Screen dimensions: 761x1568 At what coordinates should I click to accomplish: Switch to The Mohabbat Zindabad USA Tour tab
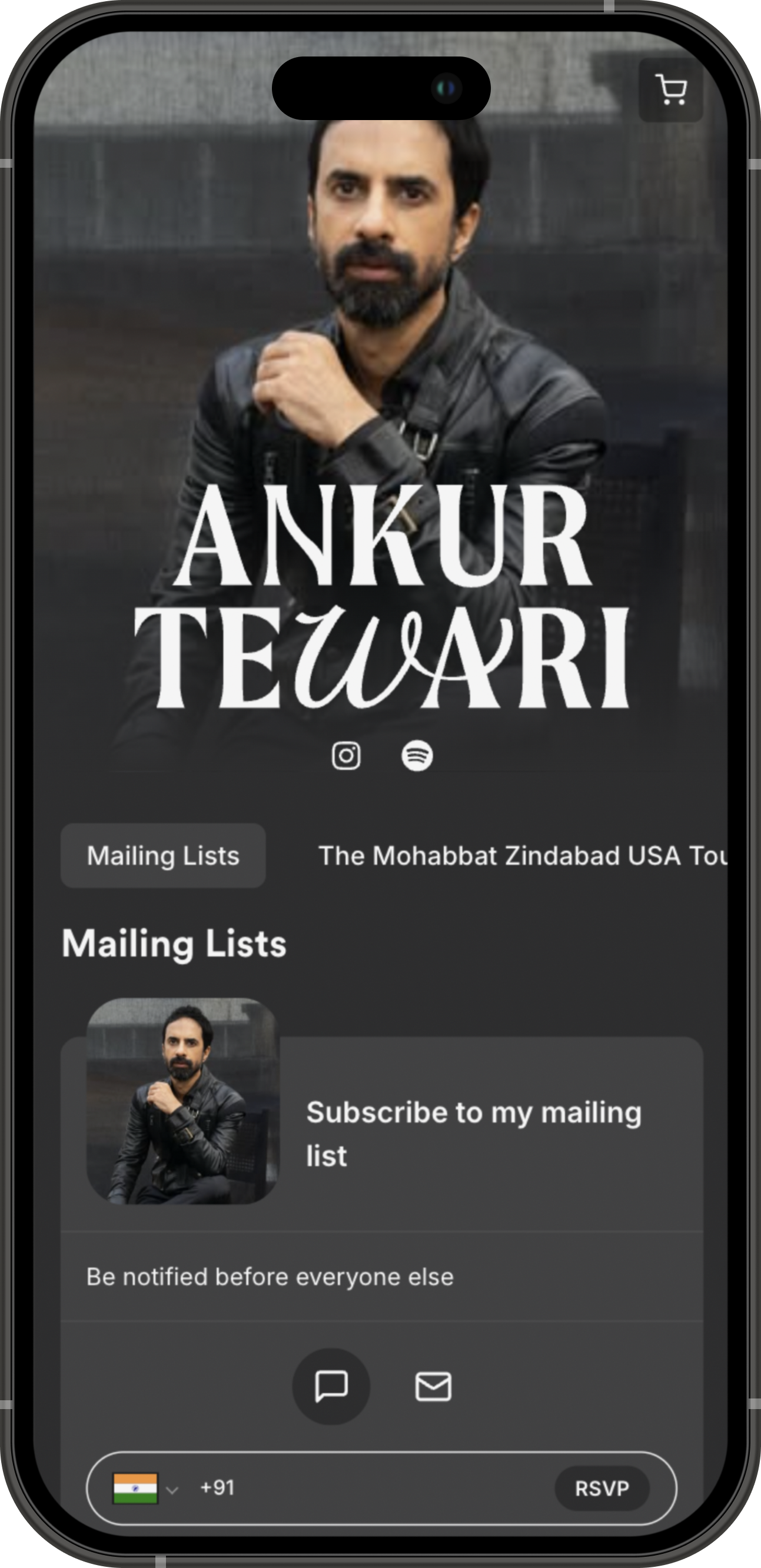(523, 855)
